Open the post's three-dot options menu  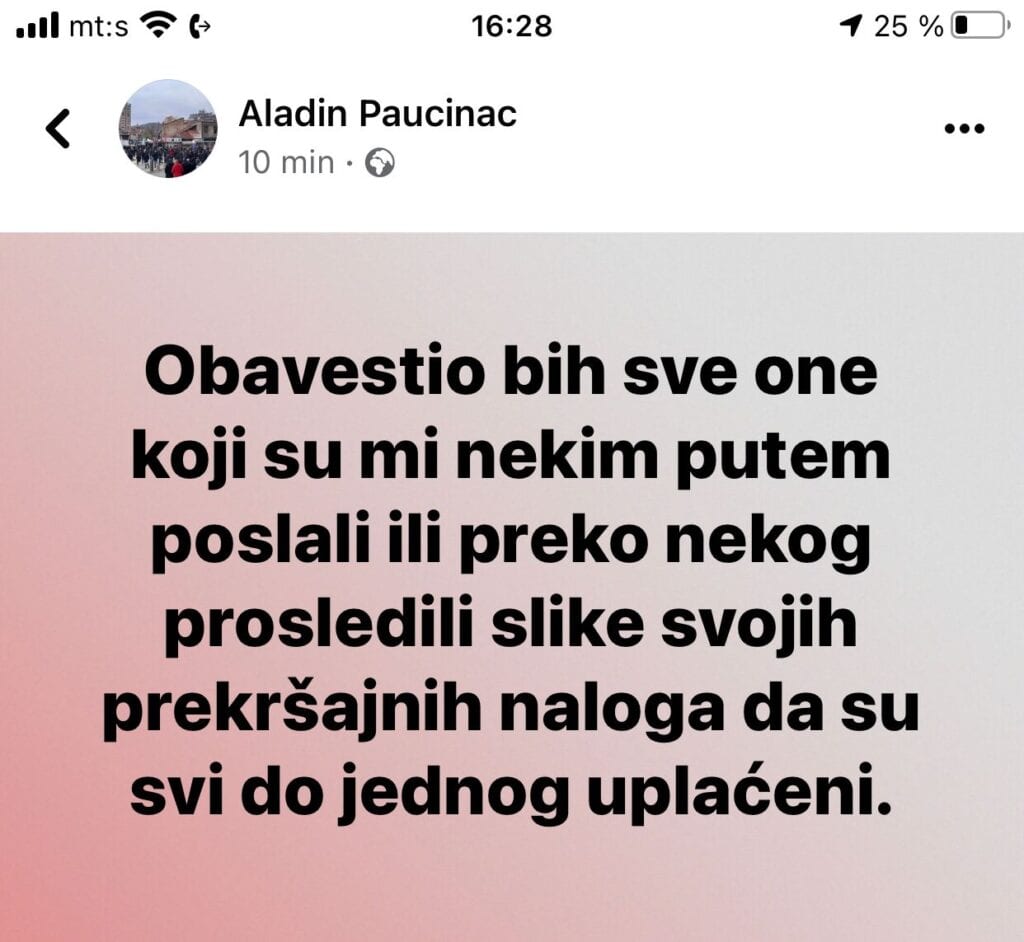tap(964, 129)
